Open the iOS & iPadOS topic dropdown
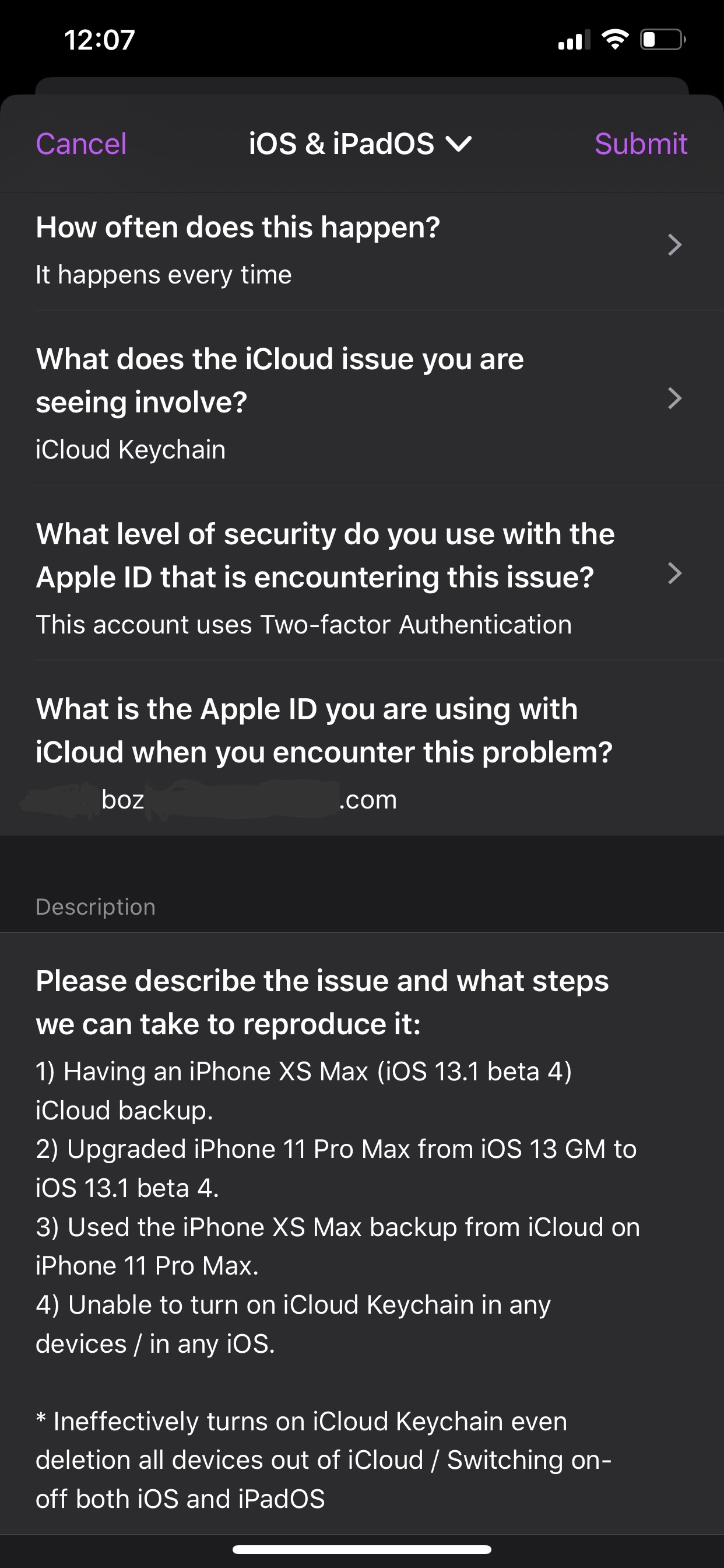This screenshot has width=724, height=1568. [360, 144]
